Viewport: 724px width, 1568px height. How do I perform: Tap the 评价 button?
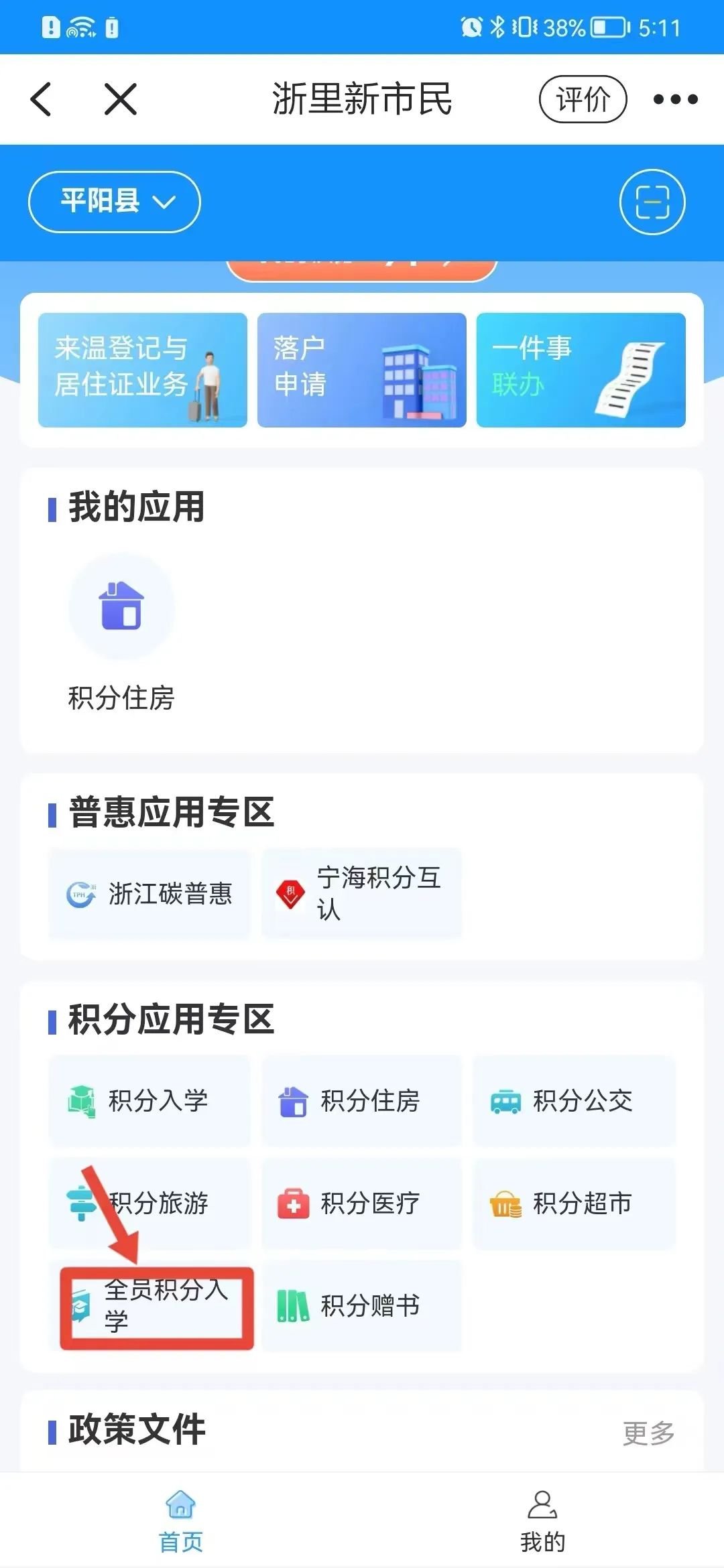583,99
